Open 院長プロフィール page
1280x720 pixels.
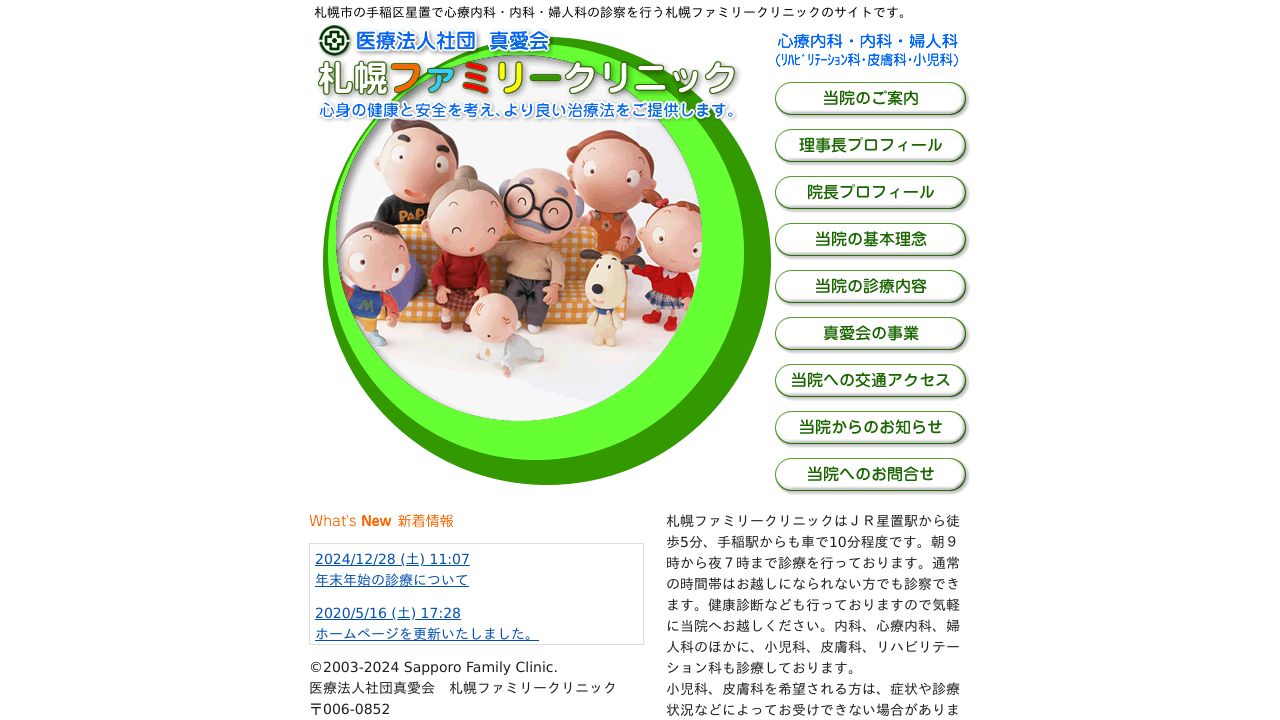coord(870,193)
